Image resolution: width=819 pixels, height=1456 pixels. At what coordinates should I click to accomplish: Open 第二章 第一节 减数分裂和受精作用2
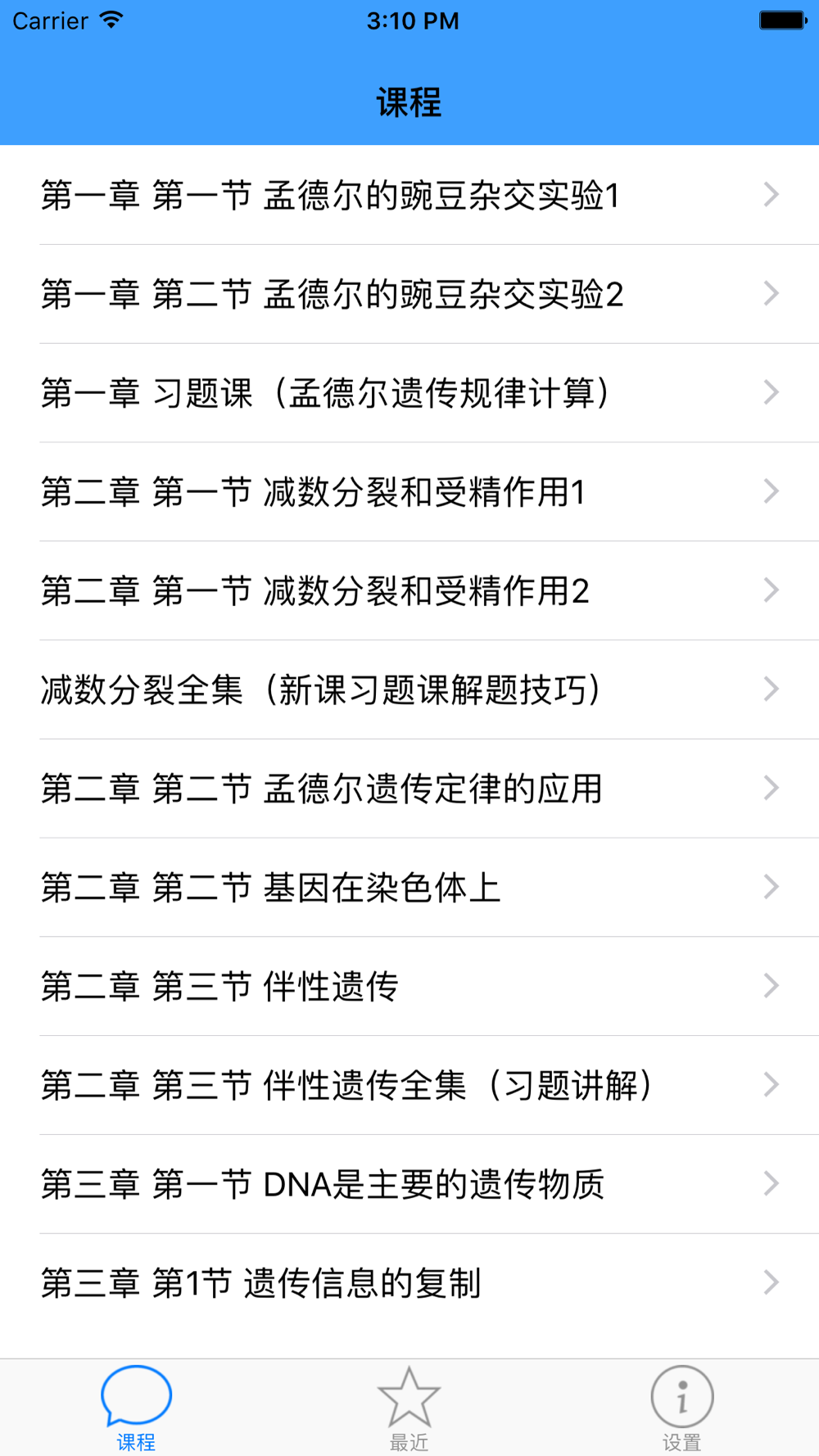(x=409, y=590)
